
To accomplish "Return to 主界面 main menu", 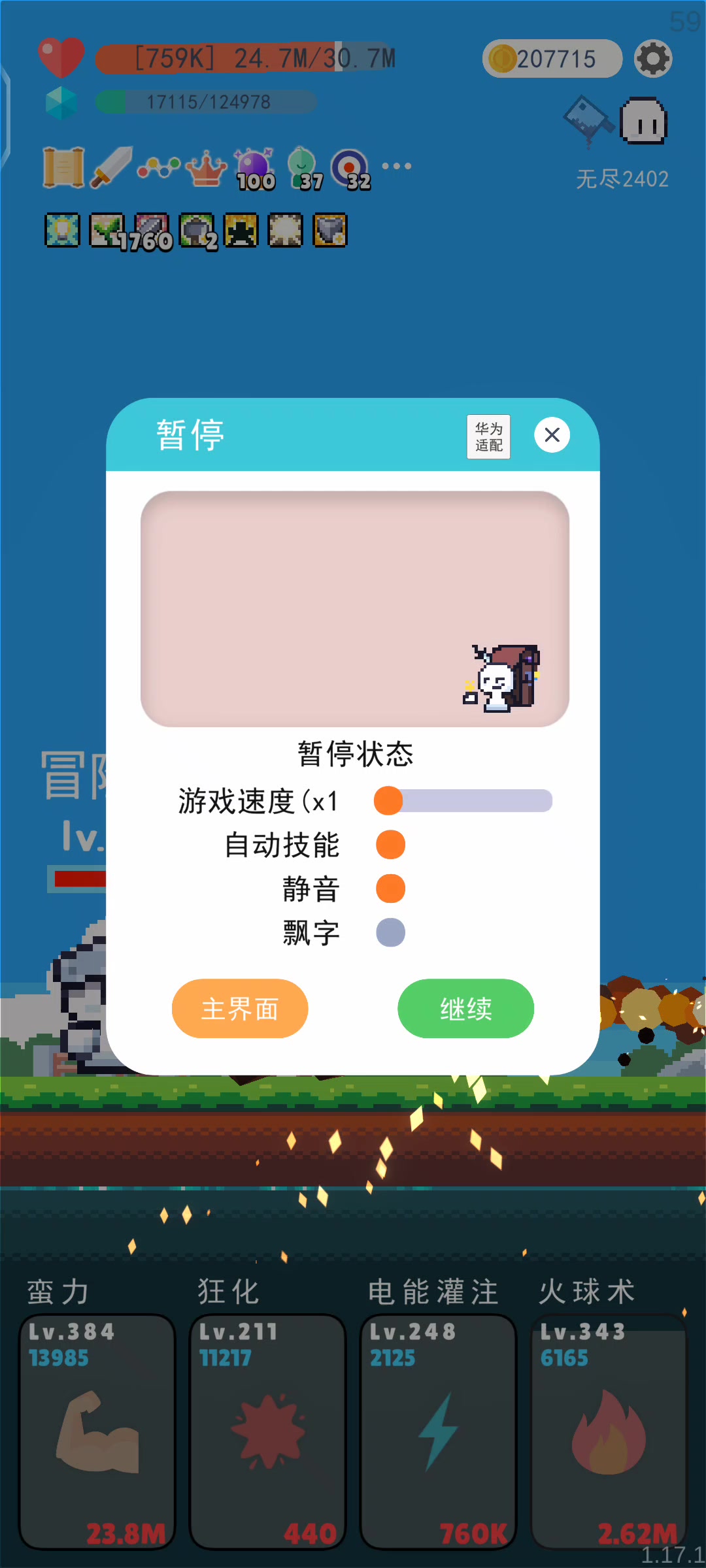I will (x=240, y=1008).
